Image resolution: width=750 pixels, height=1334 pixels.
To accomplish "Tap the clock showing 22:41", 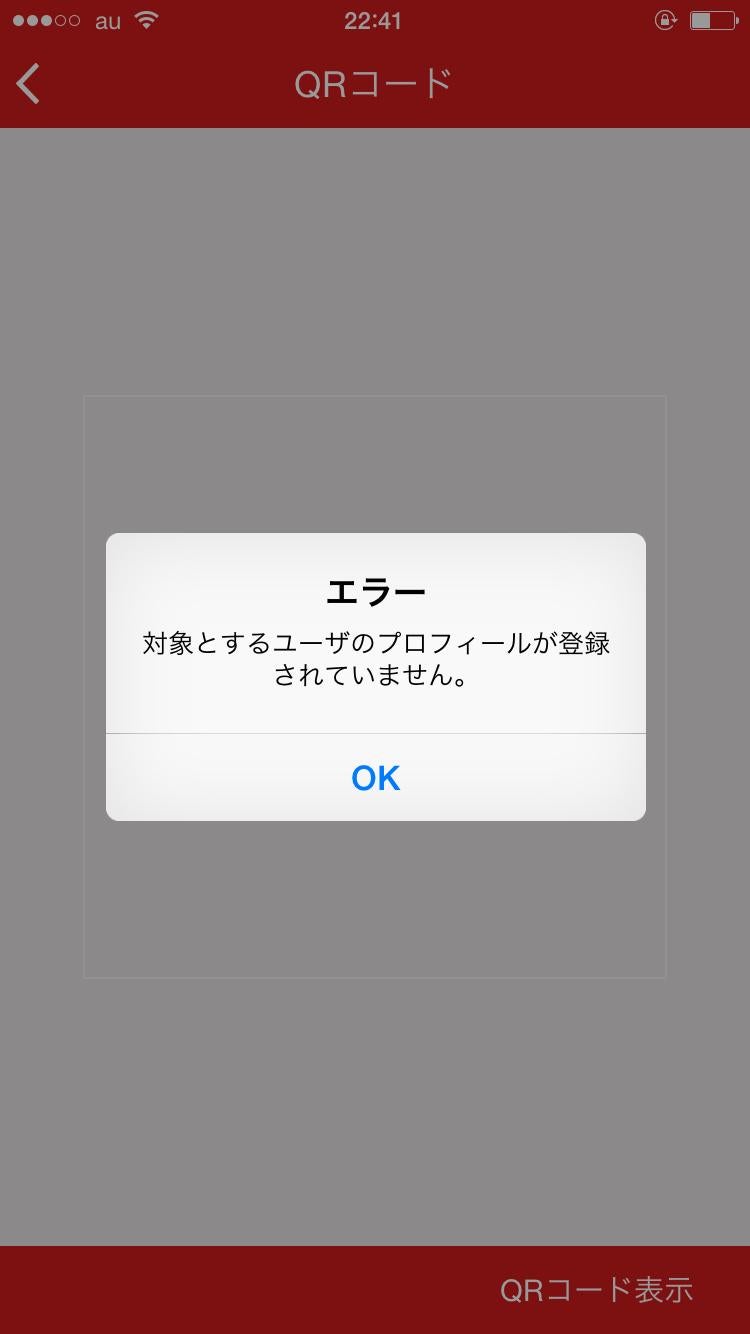I will (374, 20).
